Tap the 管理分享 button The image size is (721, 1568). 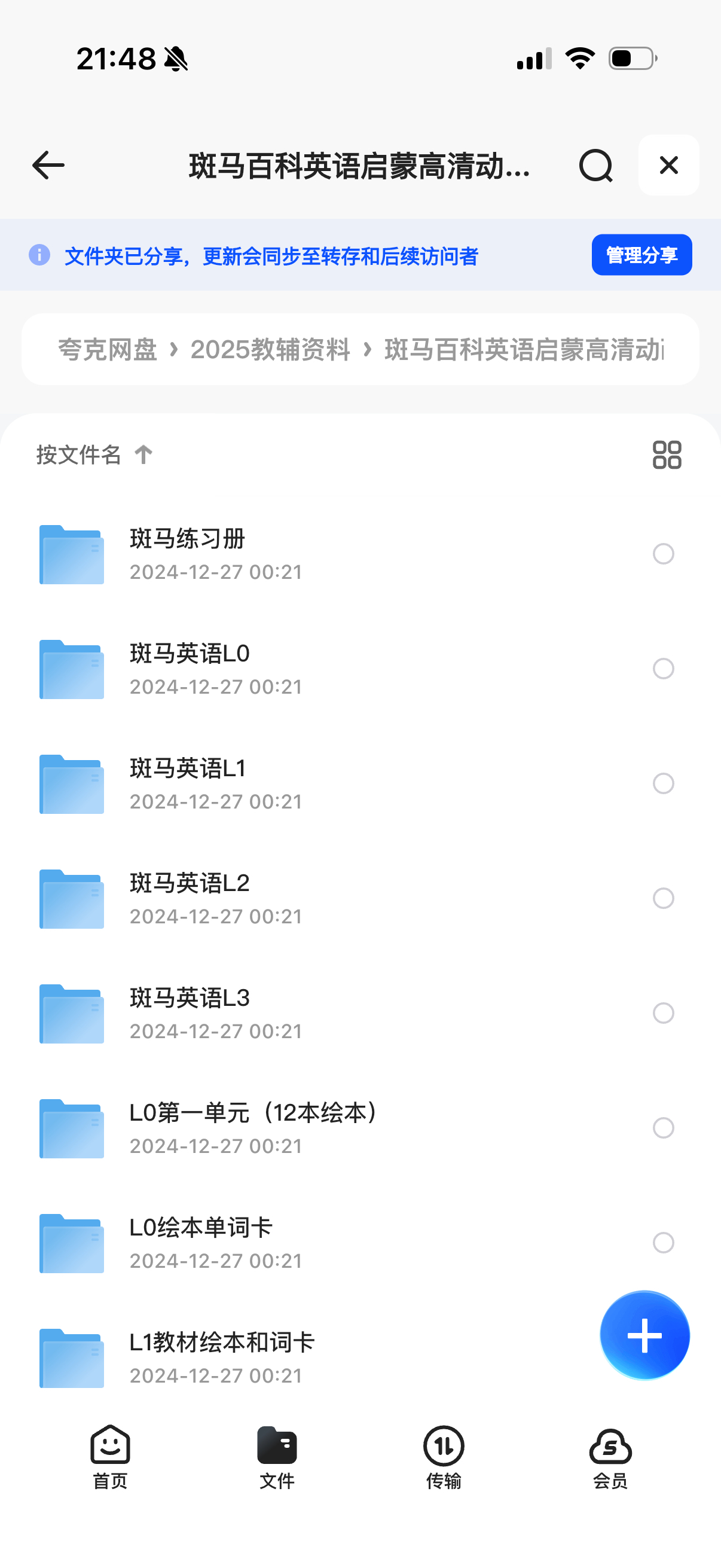tap(641, 255)
